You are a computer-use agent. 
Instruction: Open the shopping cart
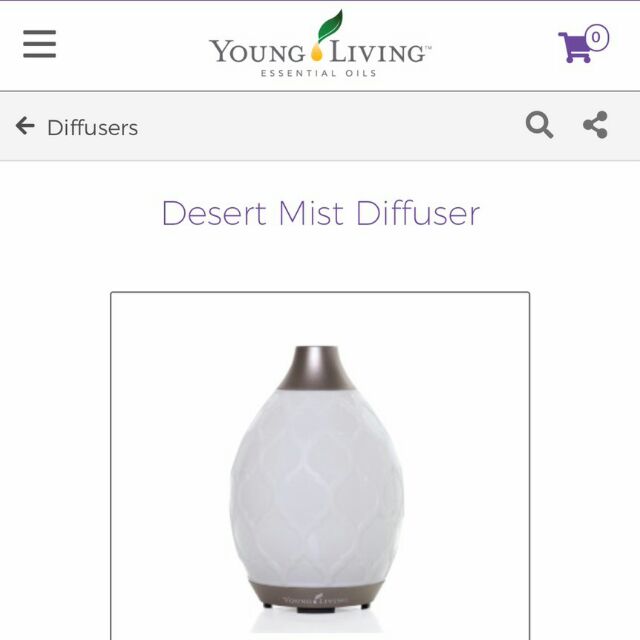[x=581, y=44]
